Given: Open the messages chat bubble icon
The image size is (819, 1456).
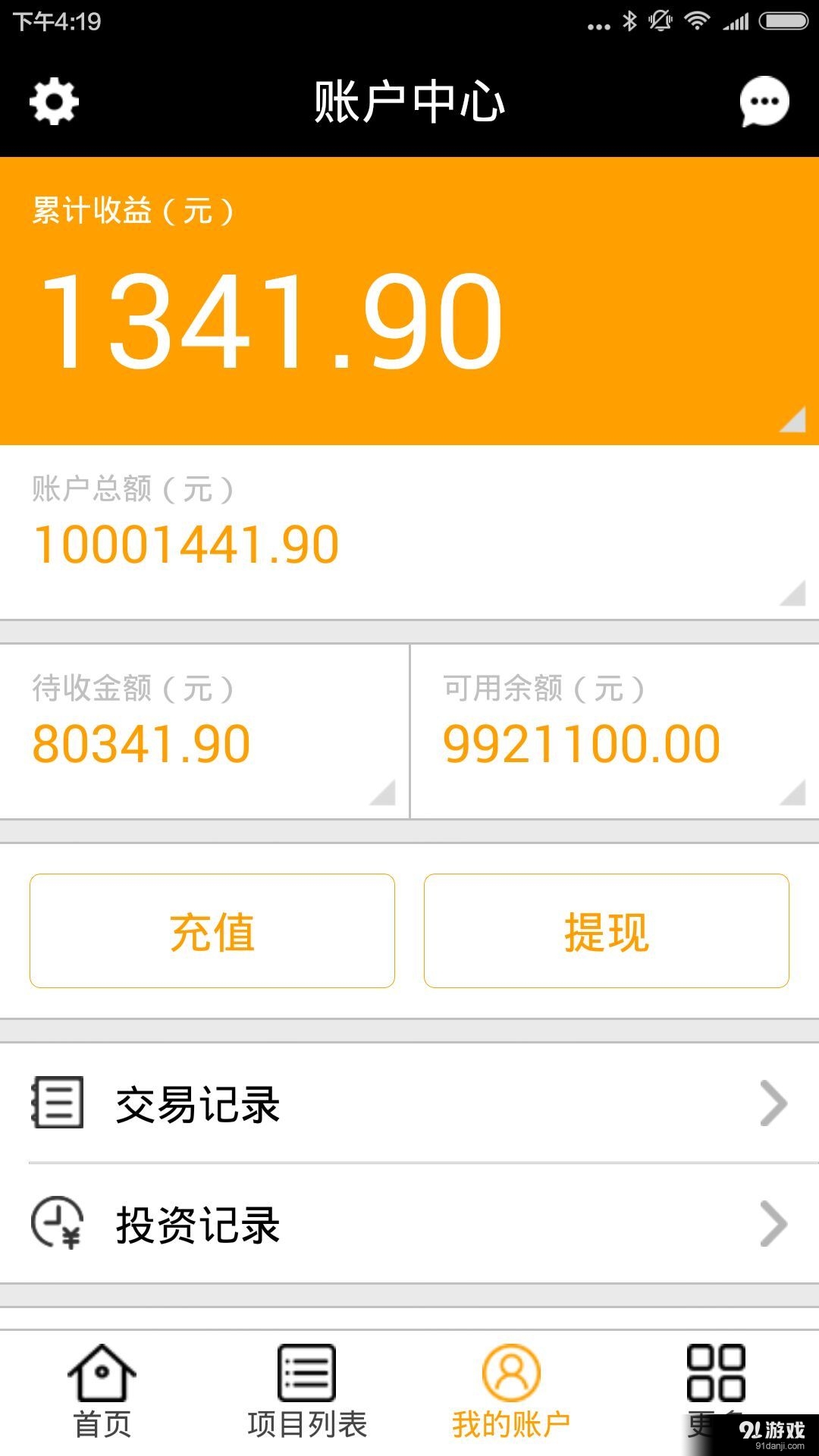Looking at the screenshot, I should [x=764, y=99].
